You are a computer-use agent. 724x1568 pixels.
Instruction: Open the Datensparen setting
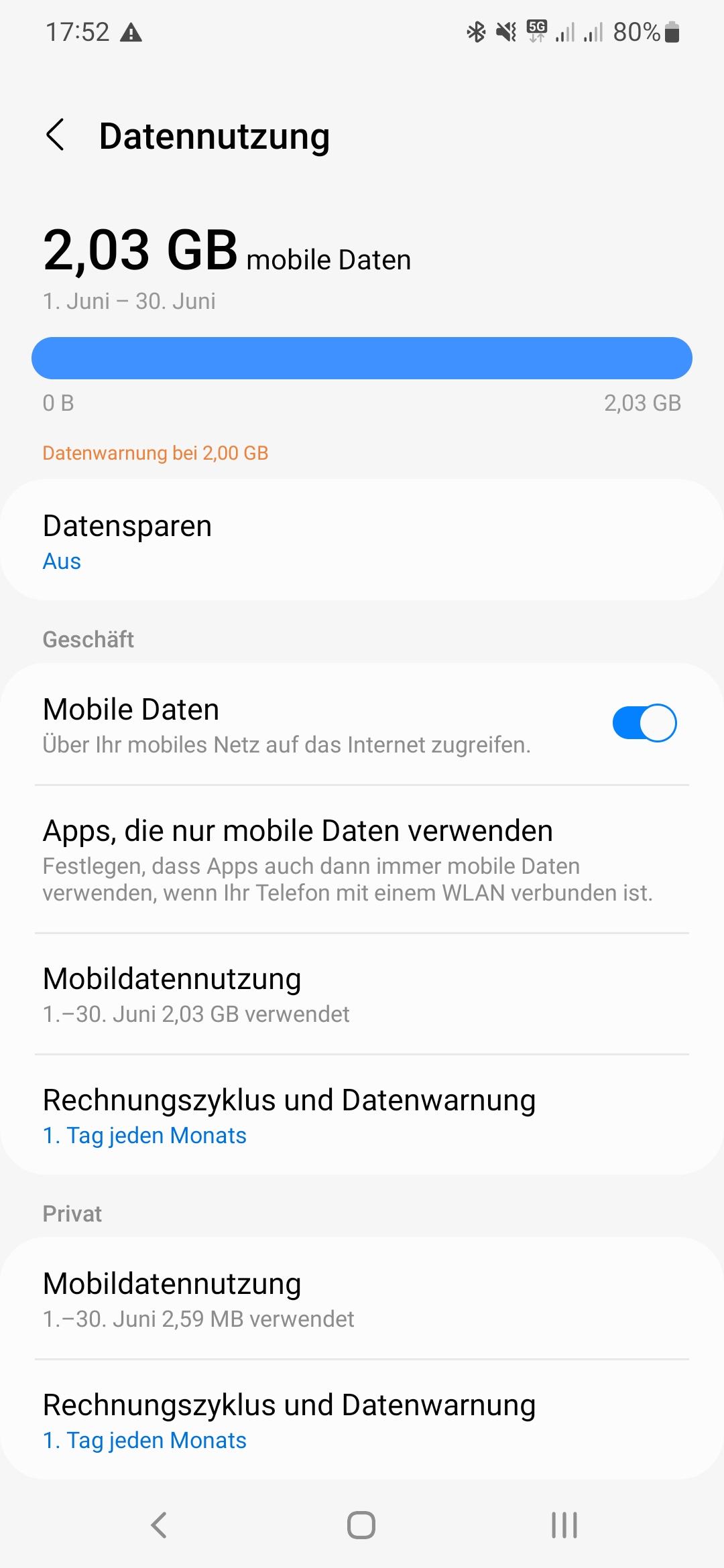tap(362, 540)
